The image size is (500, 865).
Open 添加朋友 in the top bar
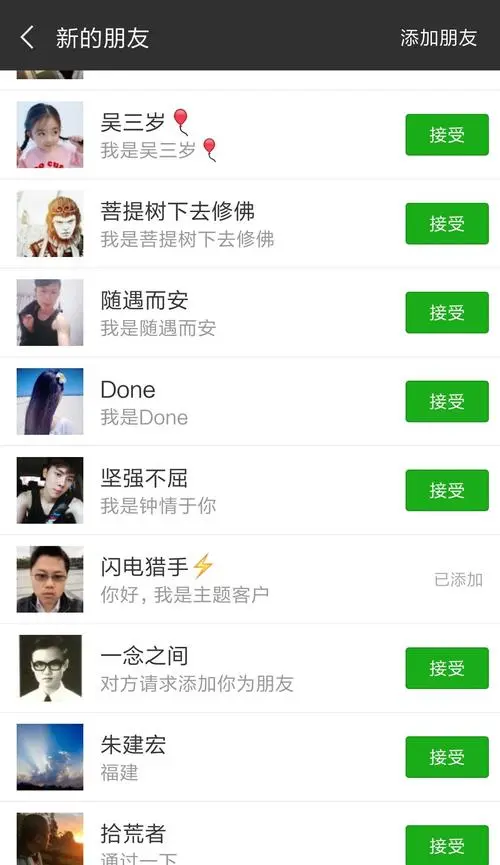coord(438,38)
